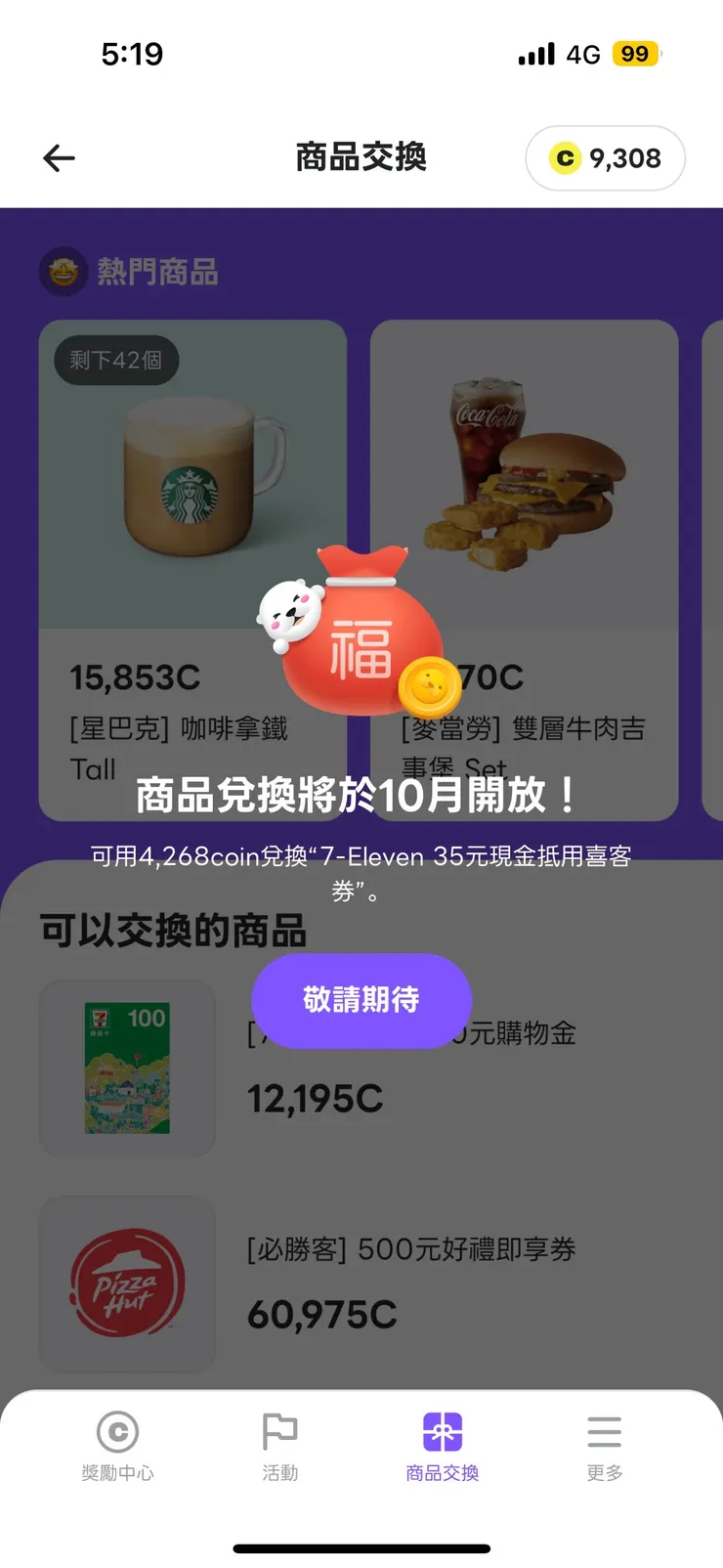Tap the yellow coin balance icon
Screen dimensions: 723x1568
click(x=564, y=157)
